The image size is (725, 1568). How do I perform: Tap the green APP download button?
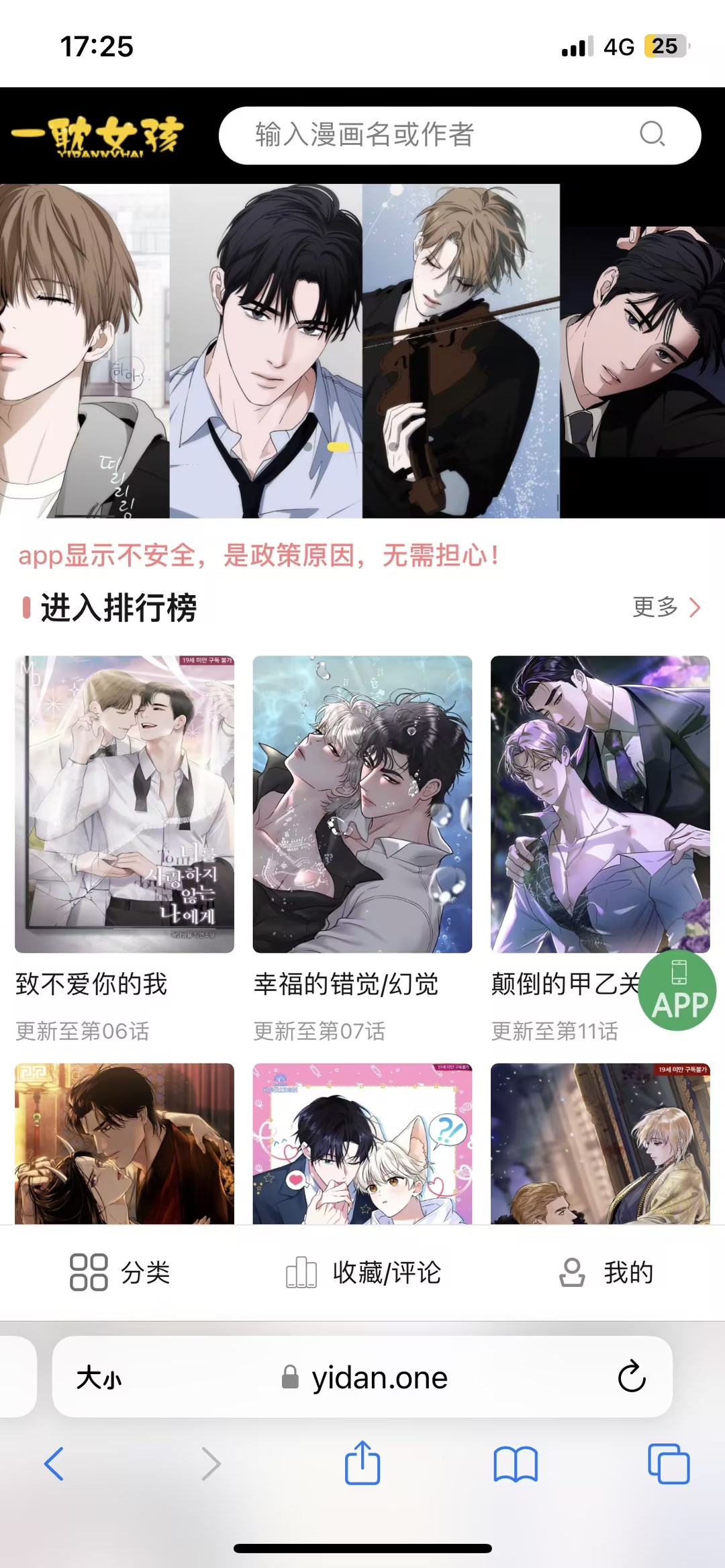[678, 992]
